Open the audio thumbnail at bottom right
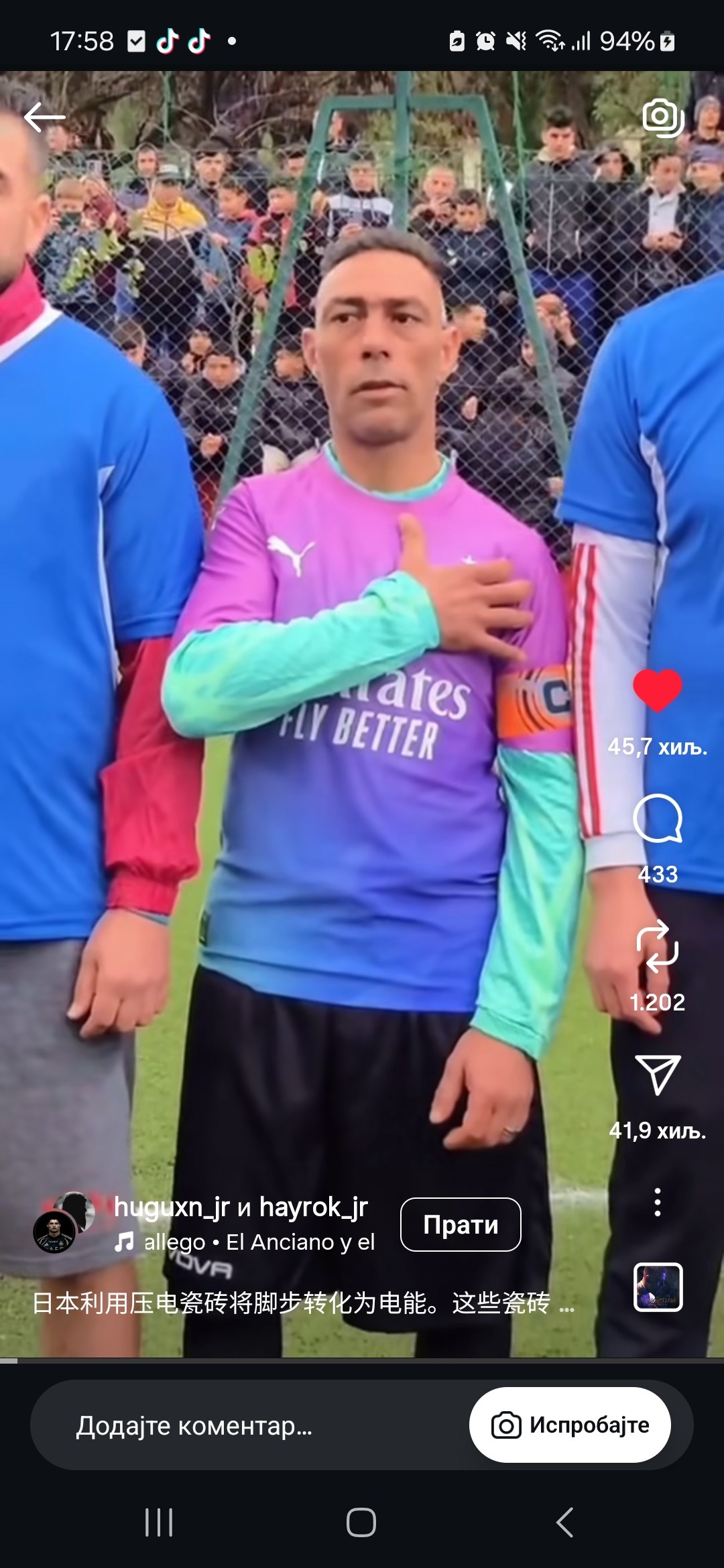This screenshot has width=724, height=1568. coord(658,1287)
